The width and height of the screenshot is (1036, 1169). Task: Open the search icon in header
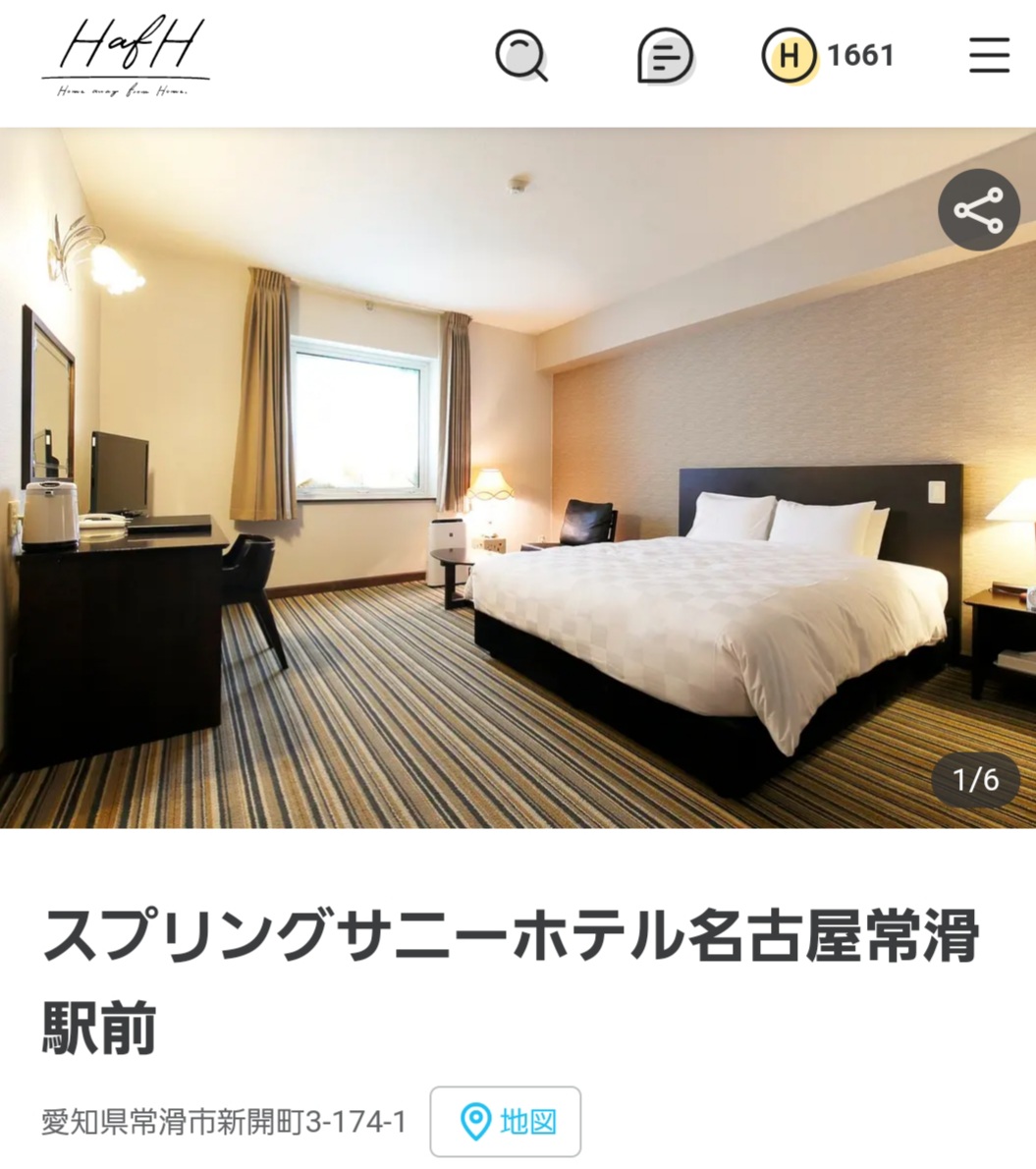click(x=520, y=56)
